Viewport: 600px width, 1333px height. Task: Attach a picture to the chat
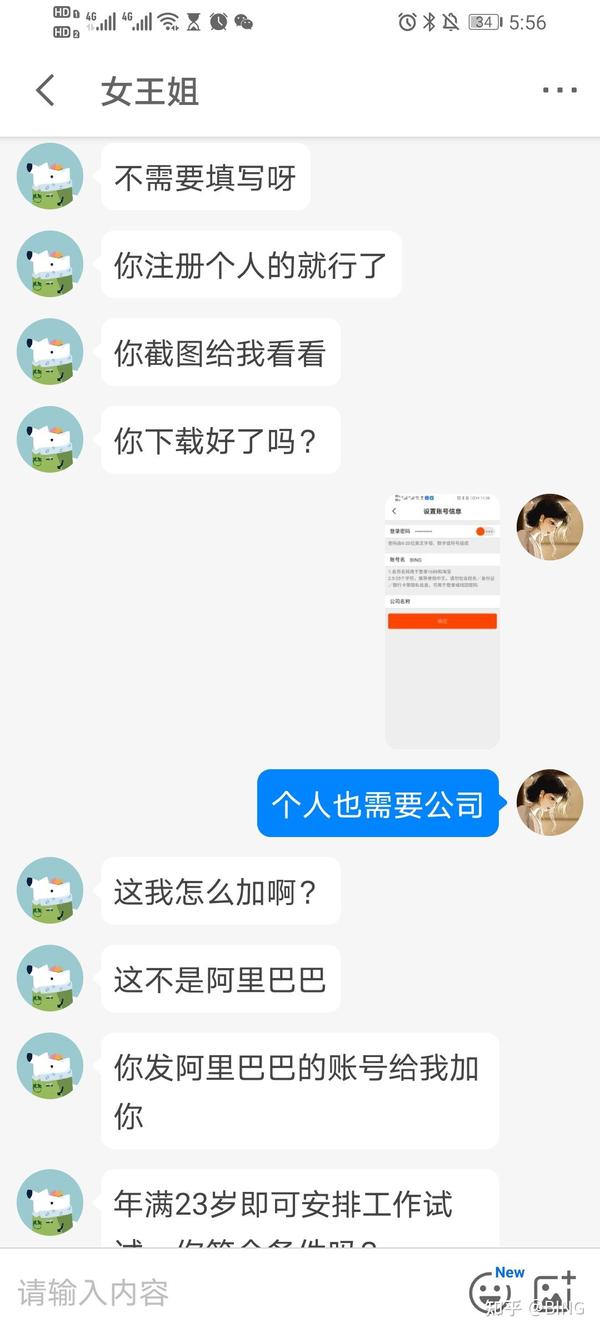[556, 1293]
